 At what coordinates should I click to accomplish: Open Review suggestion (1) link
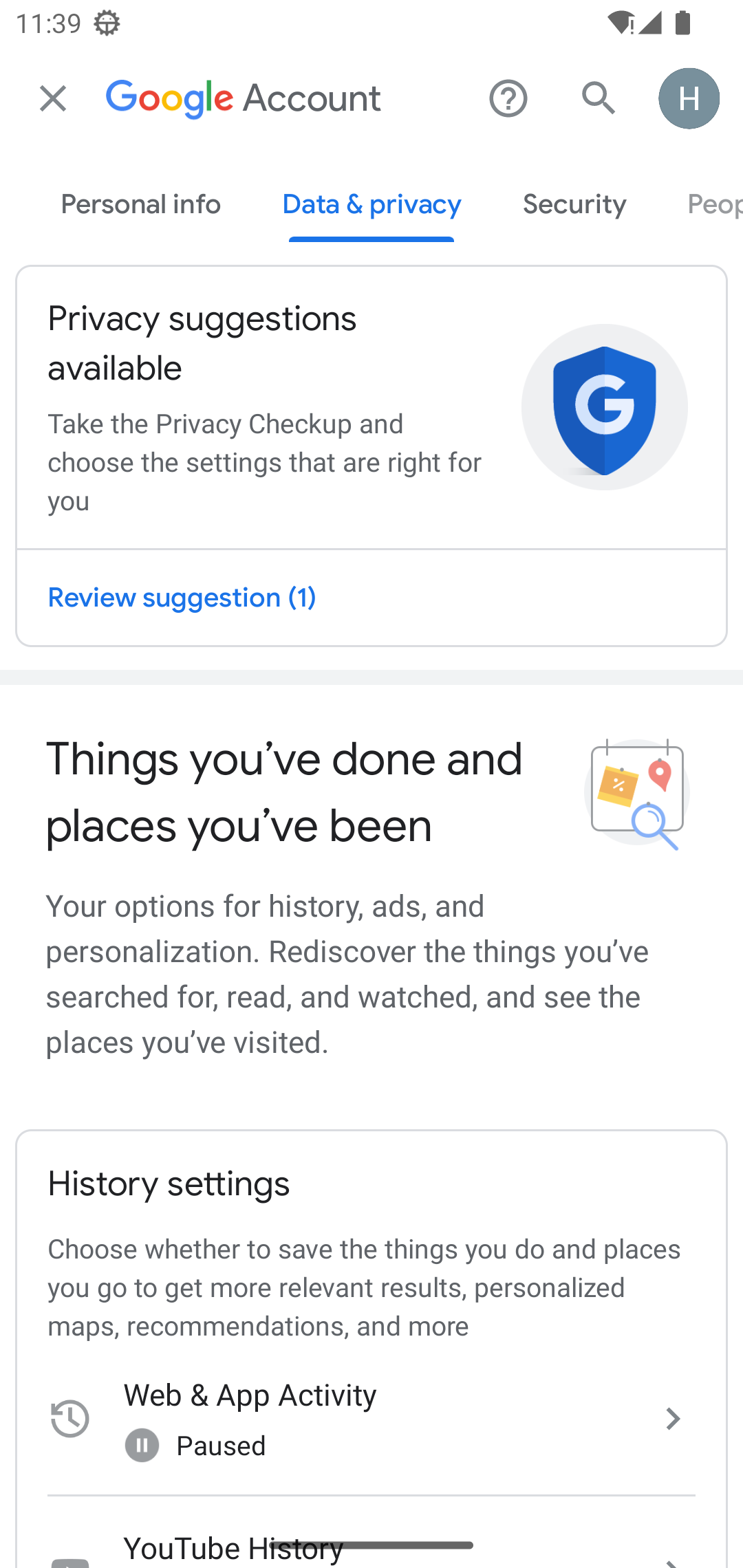(x=182, y=598)
